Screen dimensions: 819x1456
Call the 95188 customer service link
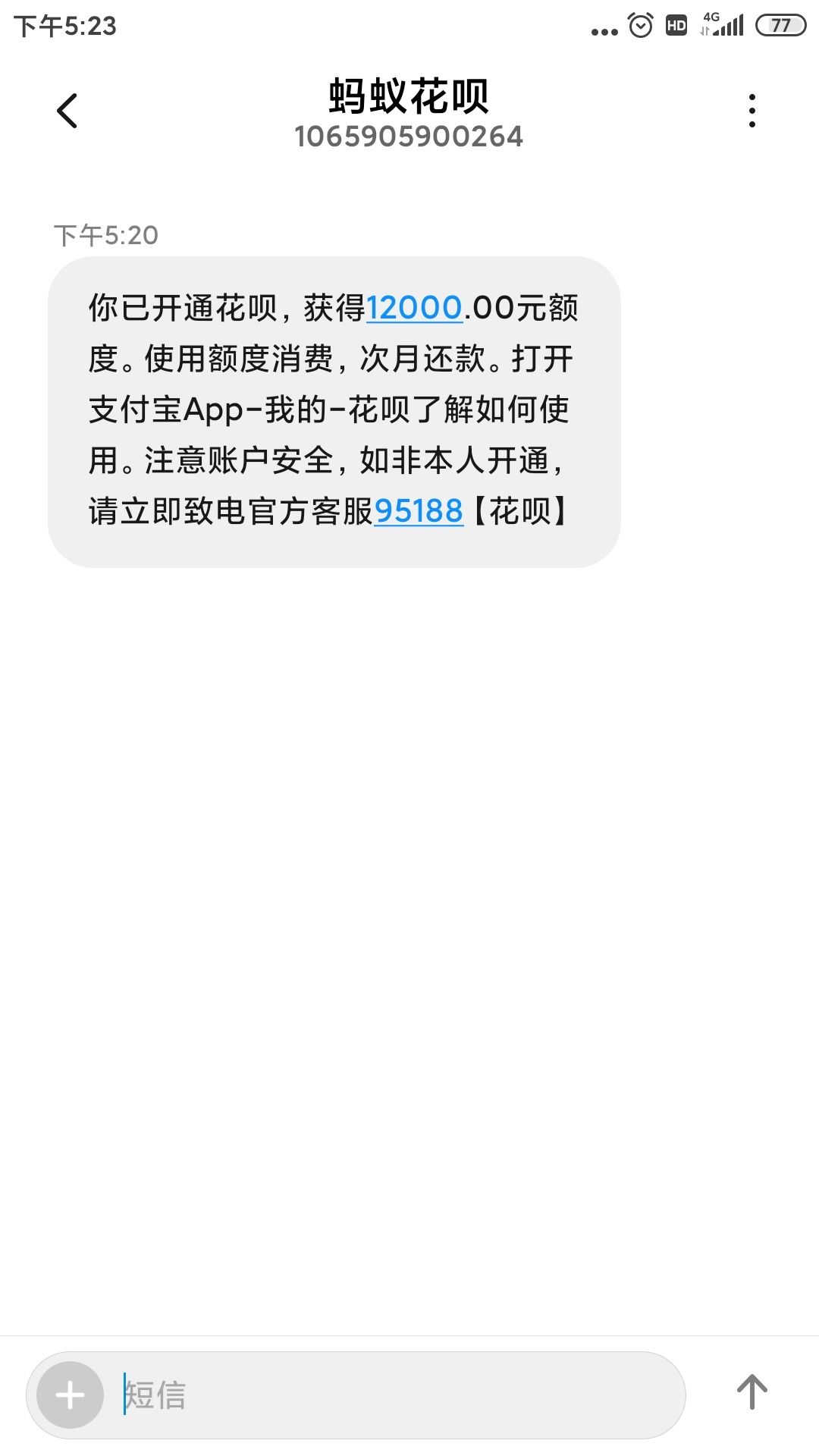[419, 511]
